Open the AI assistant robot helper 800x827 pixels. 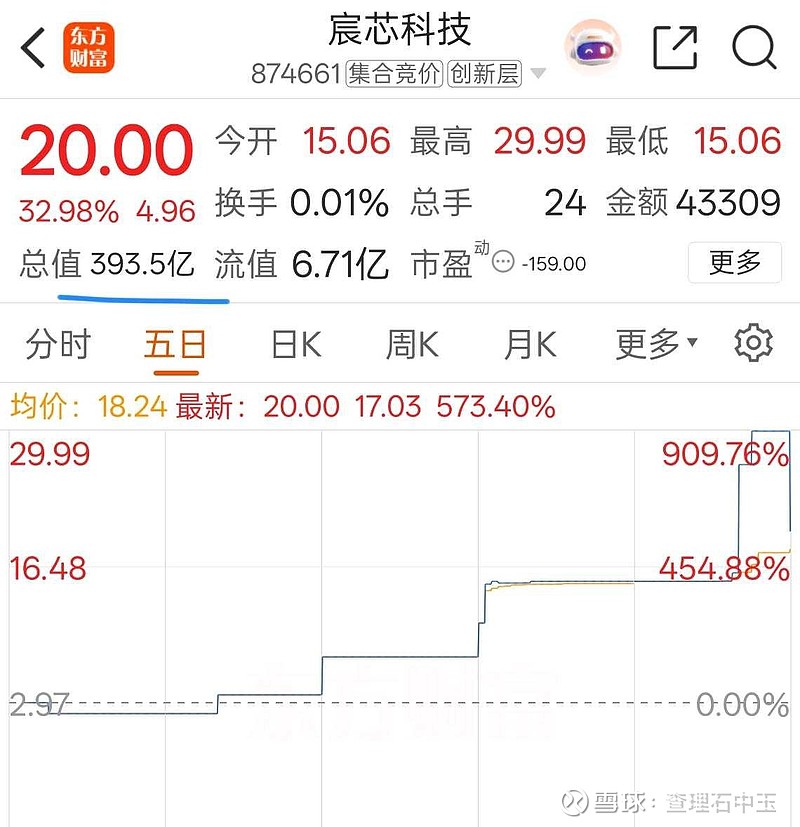point(594,45)
